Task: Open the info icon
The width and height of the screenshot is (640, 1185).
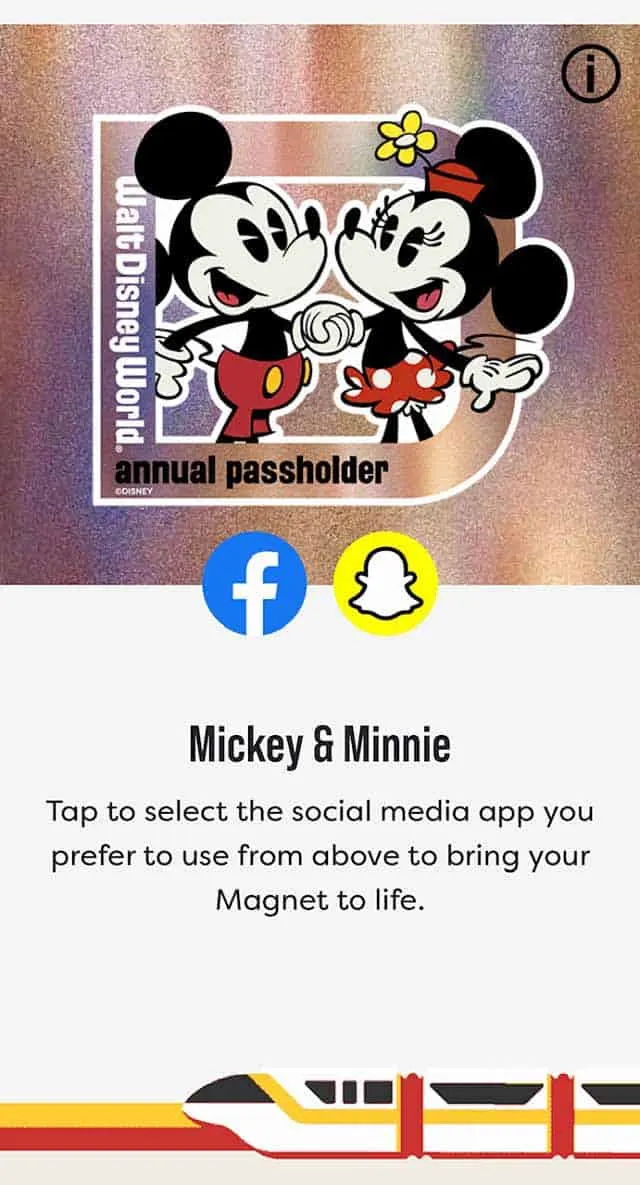Action: [591, 73]
